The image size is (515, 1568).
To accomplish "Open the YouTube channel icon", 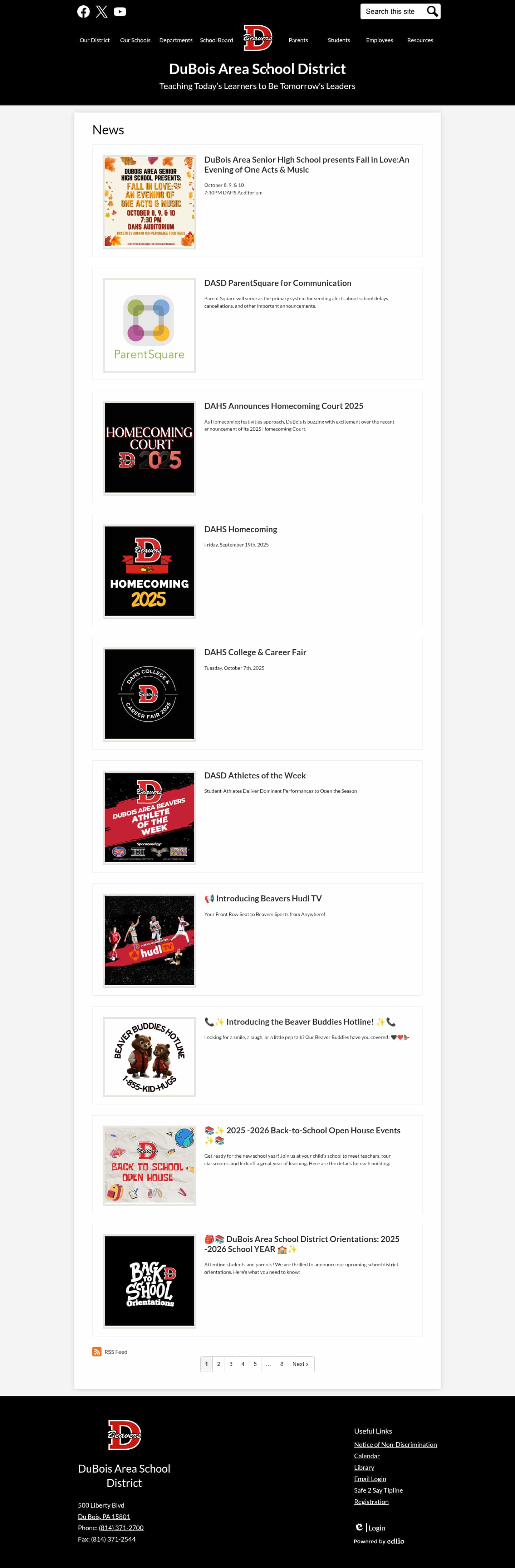I will click(120, 11).
